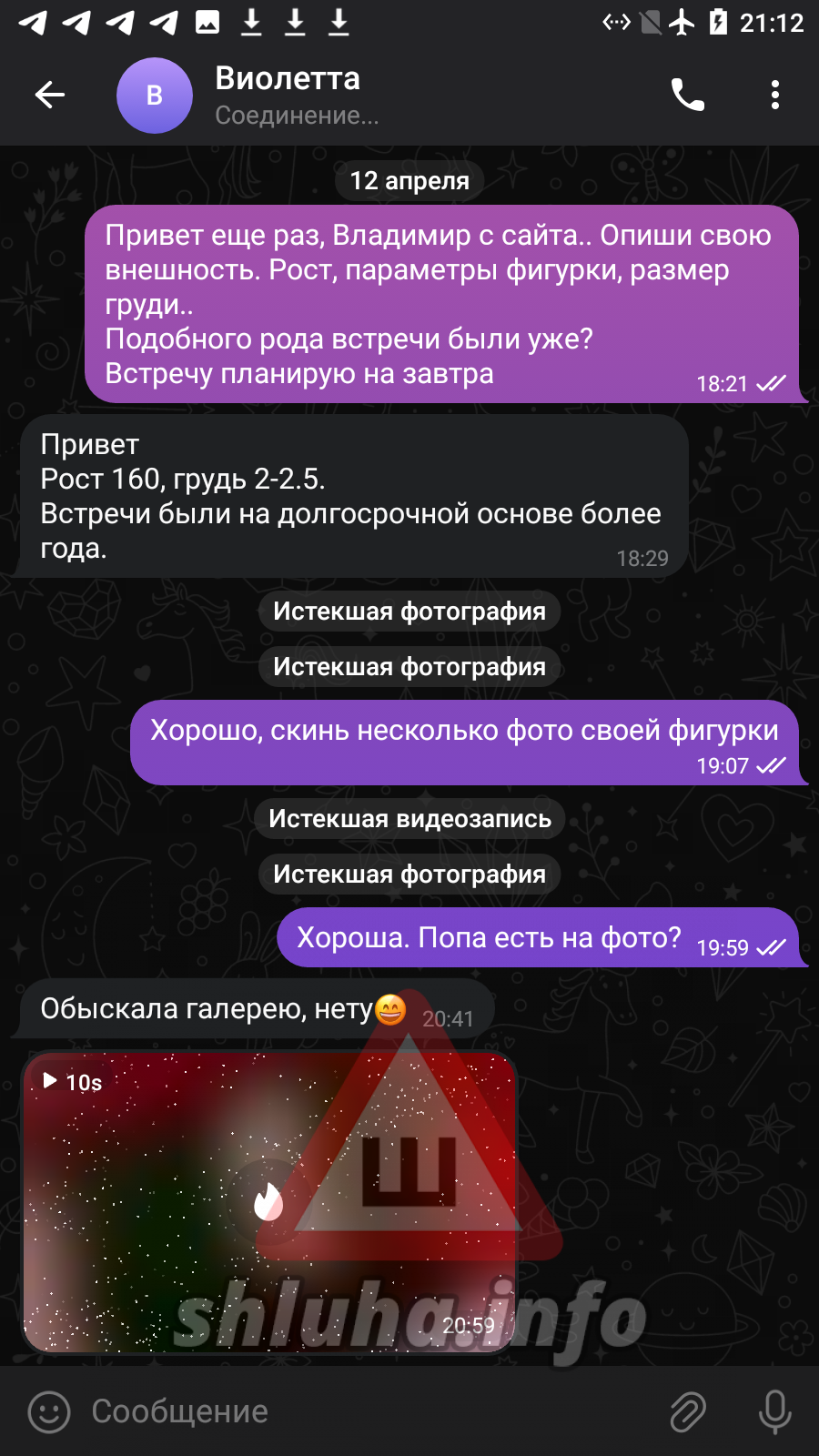
Task: Record a voice message with the microphone
Action: pyautogui.click(x=775, y=1412)
